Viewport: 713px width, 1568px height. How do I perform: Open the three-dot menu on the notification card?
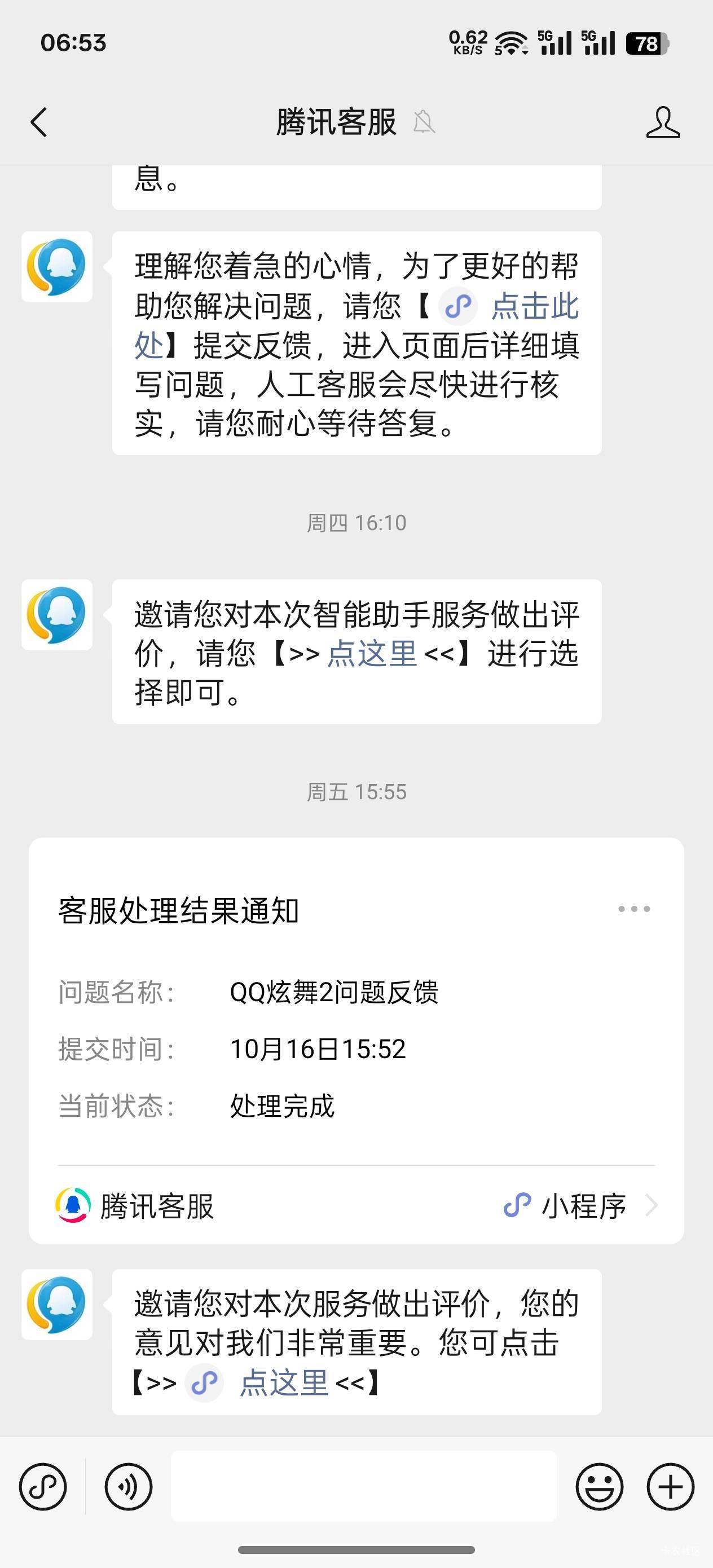tap(634, 909)
